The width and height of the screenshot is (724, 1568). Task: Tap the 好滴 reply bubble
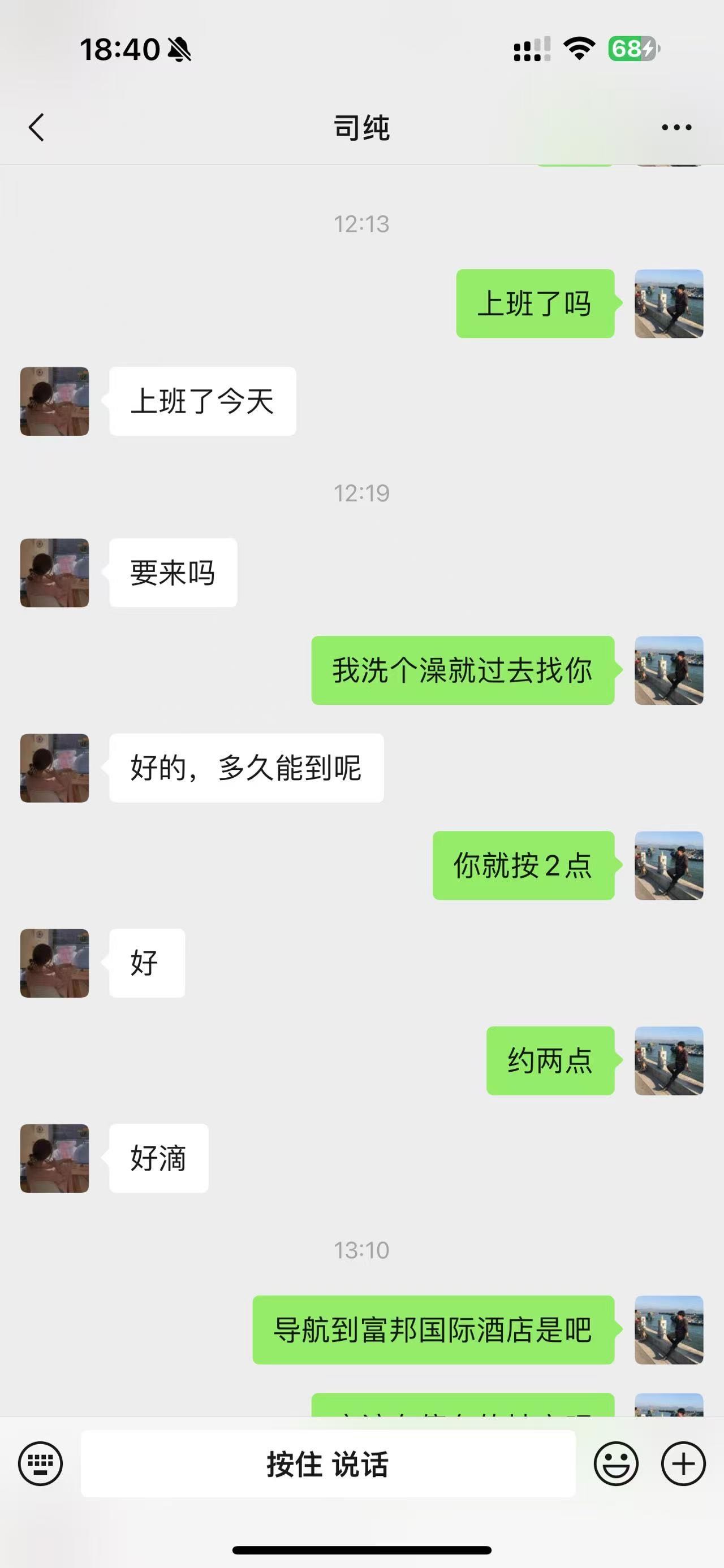click(x=157, y=1158)
